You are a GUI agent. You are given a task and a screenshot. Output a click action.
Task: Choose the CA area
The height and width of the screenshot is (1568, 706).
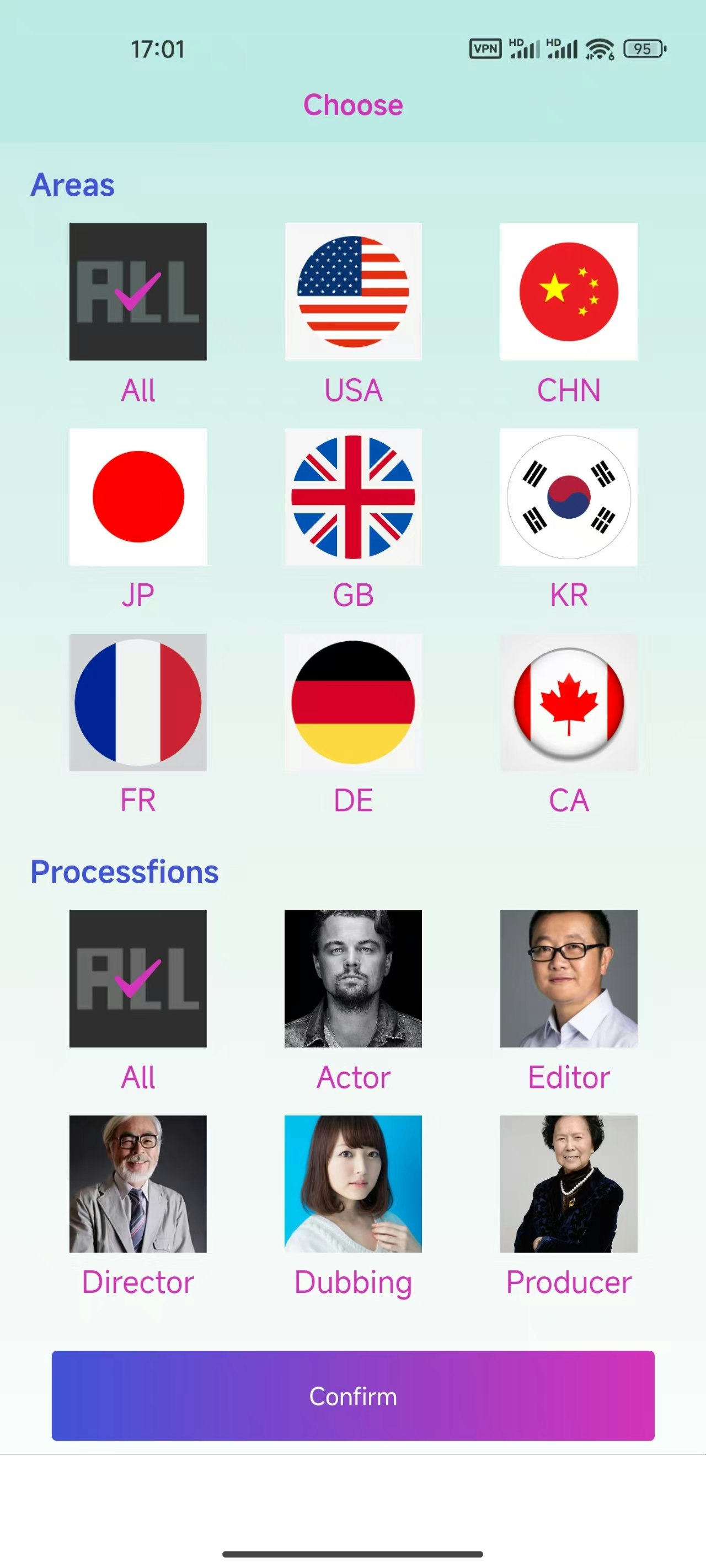pyautogui.click(x=568, y=702)
